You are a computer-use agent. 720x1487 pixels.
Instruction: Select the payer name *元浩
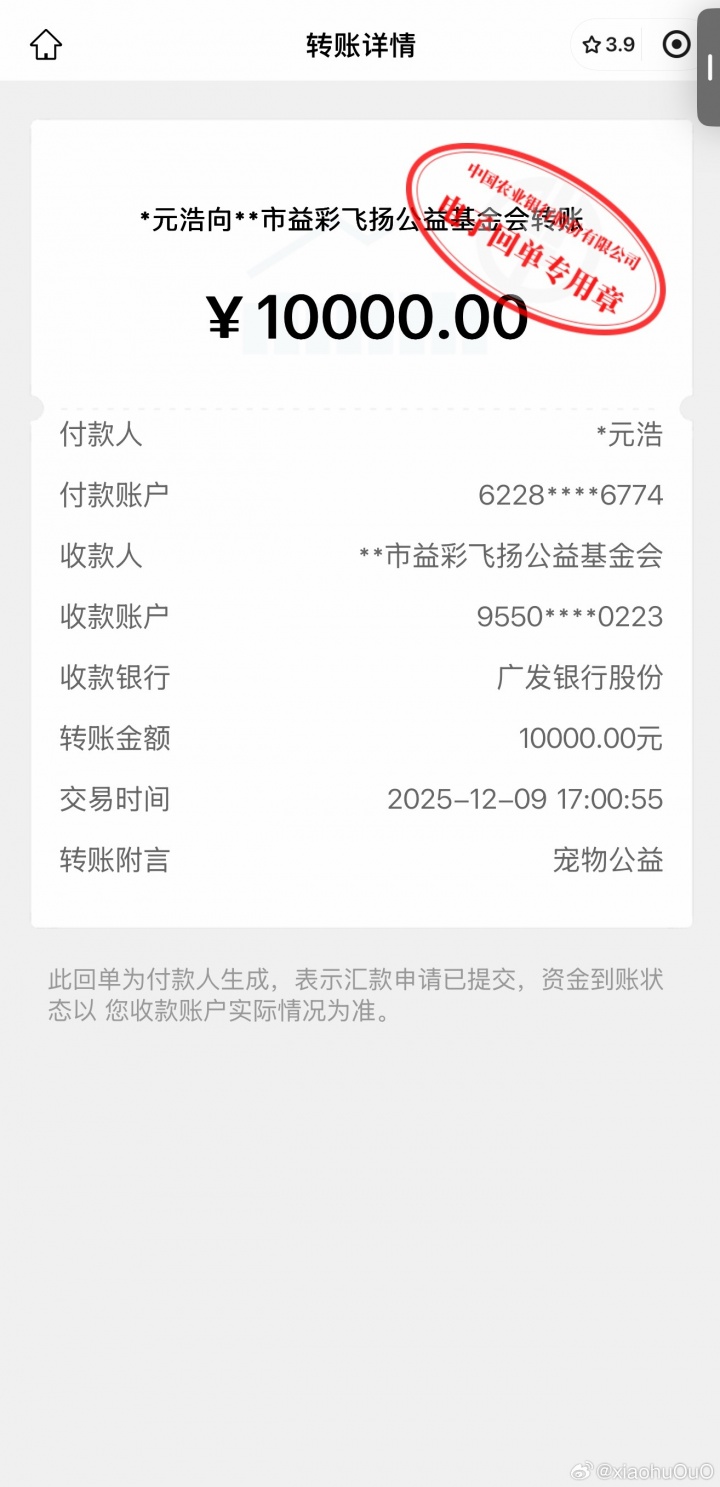[628, 434]
